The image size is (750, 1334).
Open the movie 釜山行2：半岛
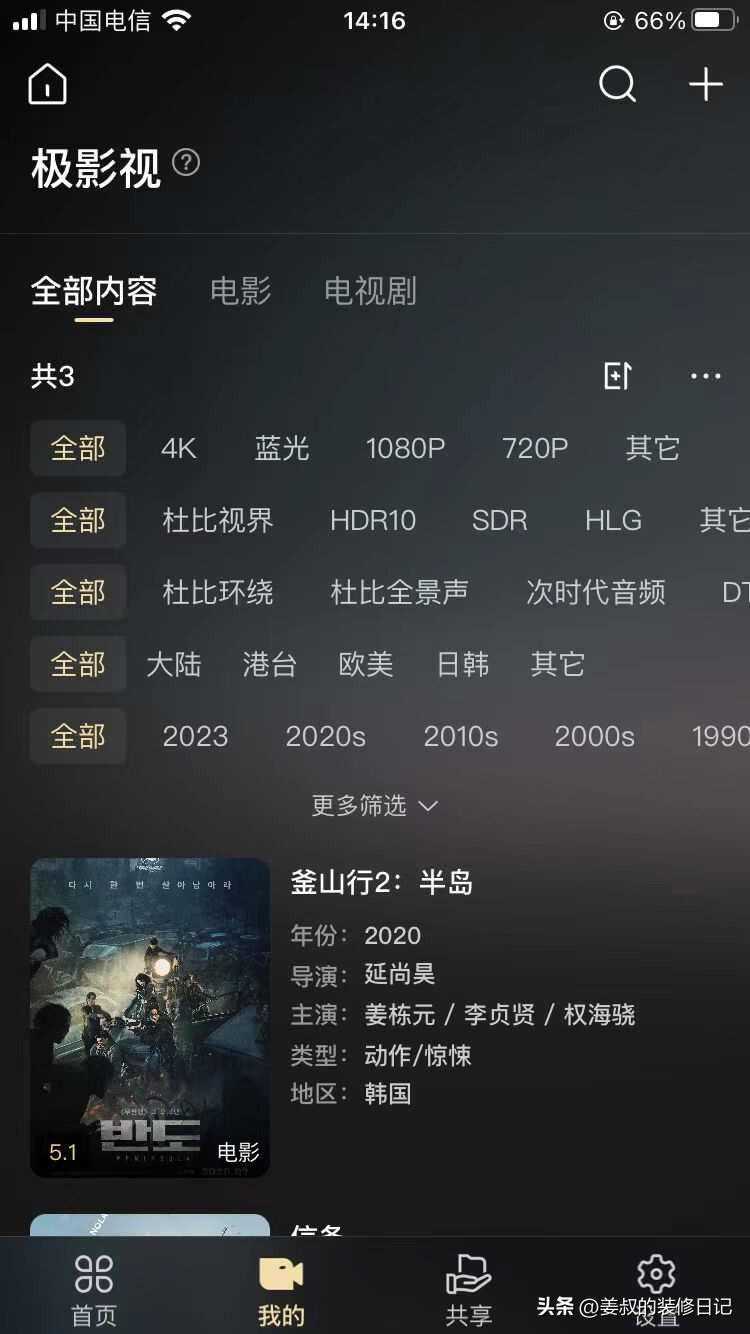(x=381, y=882)
